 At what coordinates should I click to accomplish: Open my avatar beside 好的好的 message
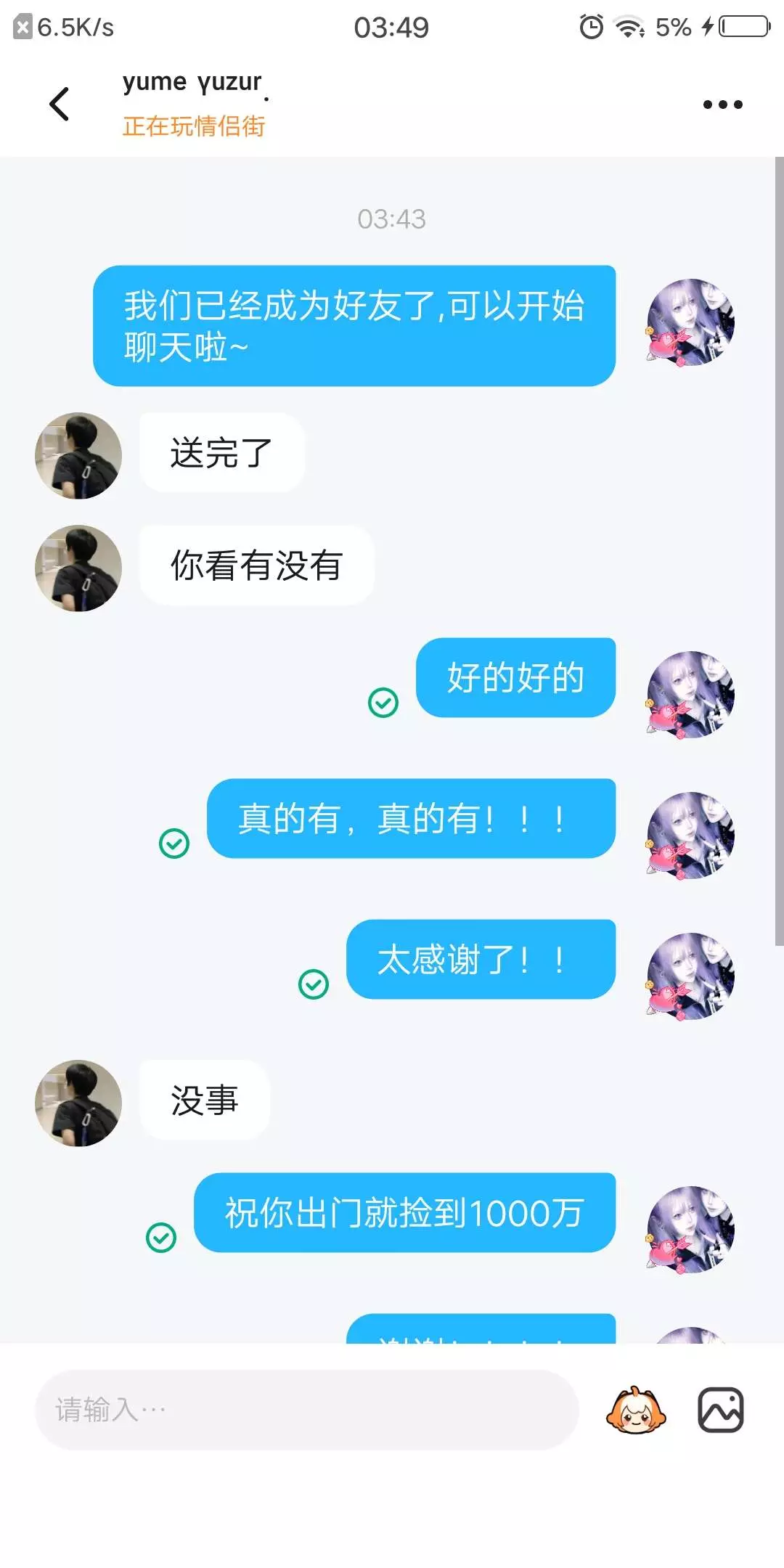(690, 695)
